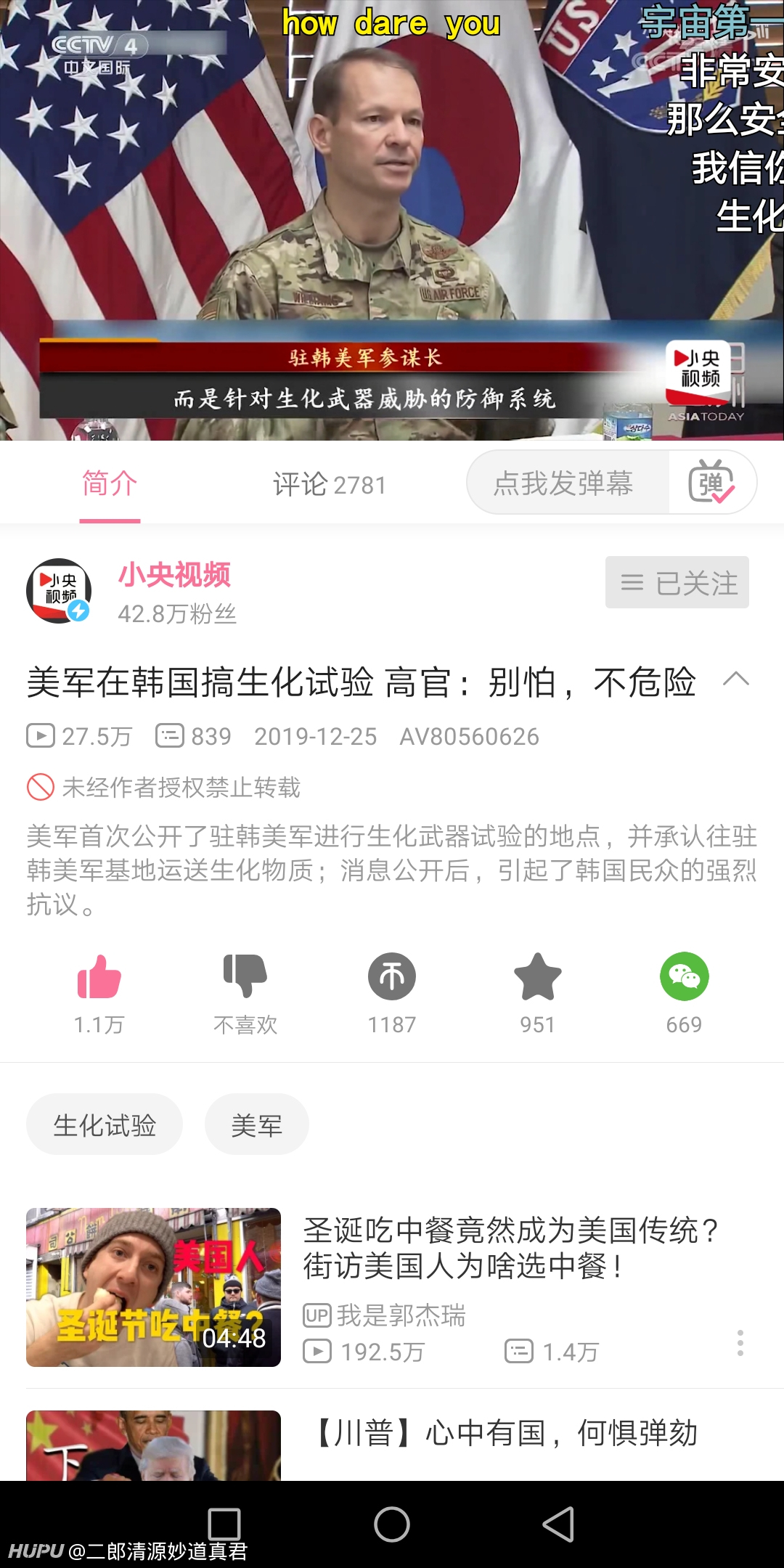Go back with the system back button
Viewport: 784px width, 1568px height.
point(558,1524)
